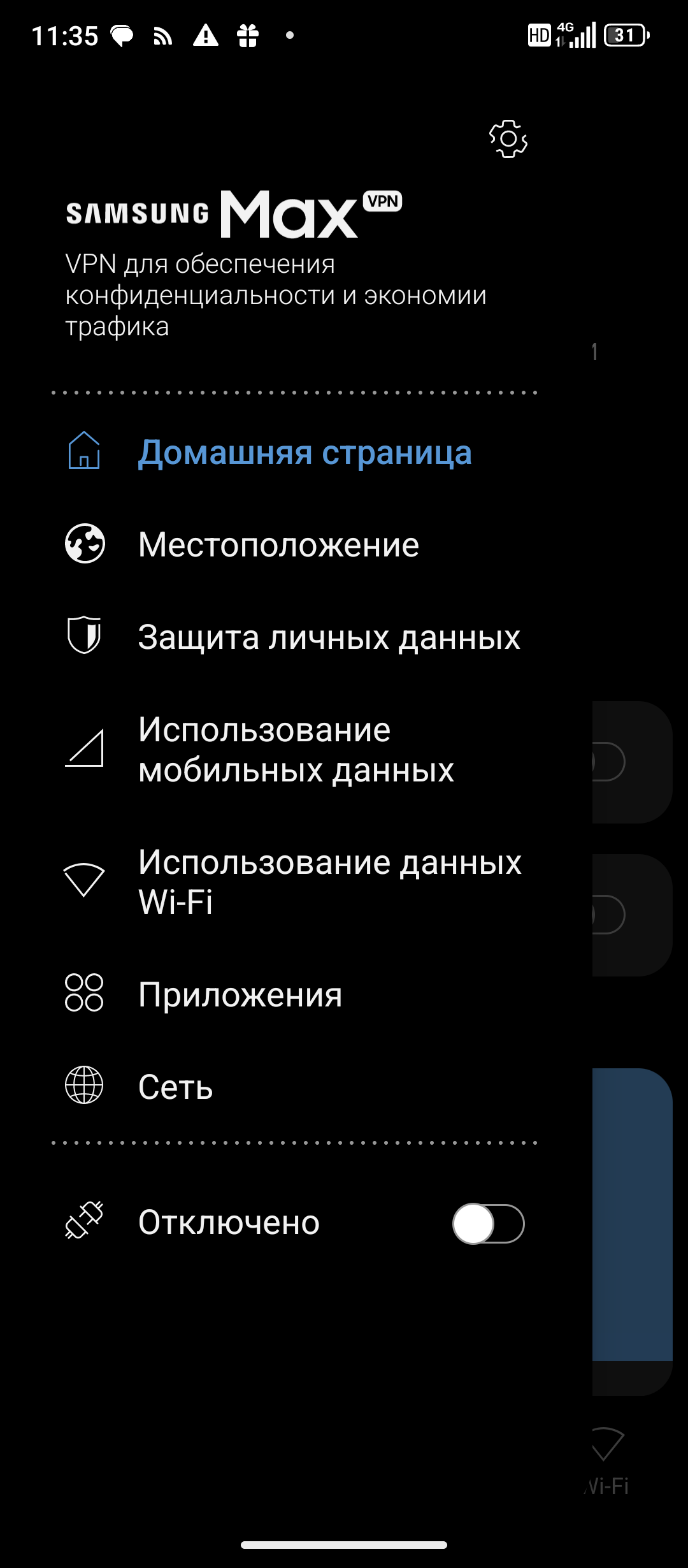This screenshot has height=1568, width=688.
Task: Open the Местоположение section
Action: pyautogui.click(x=278, y=545)
